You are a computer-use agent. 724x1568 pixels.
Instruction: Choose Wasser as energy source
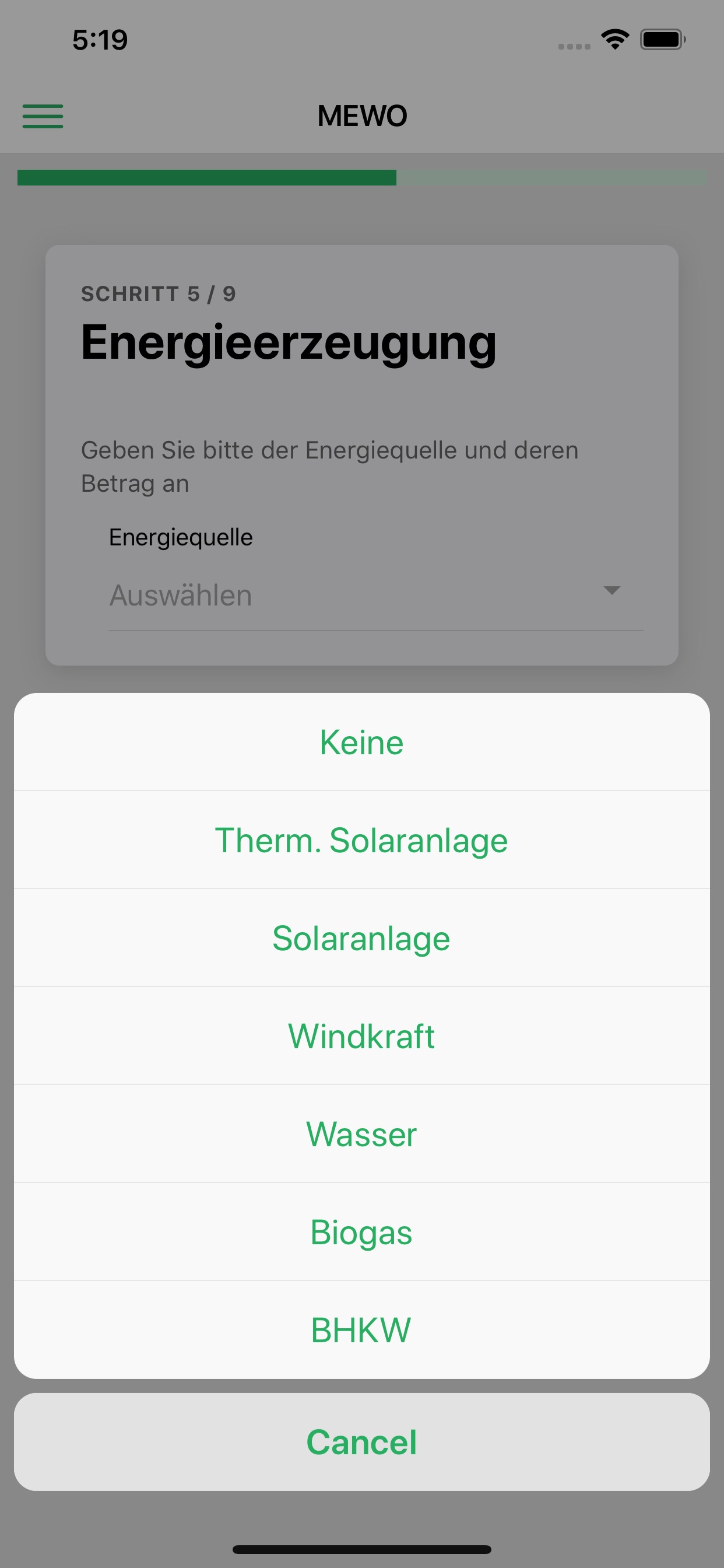(361, 1134)
